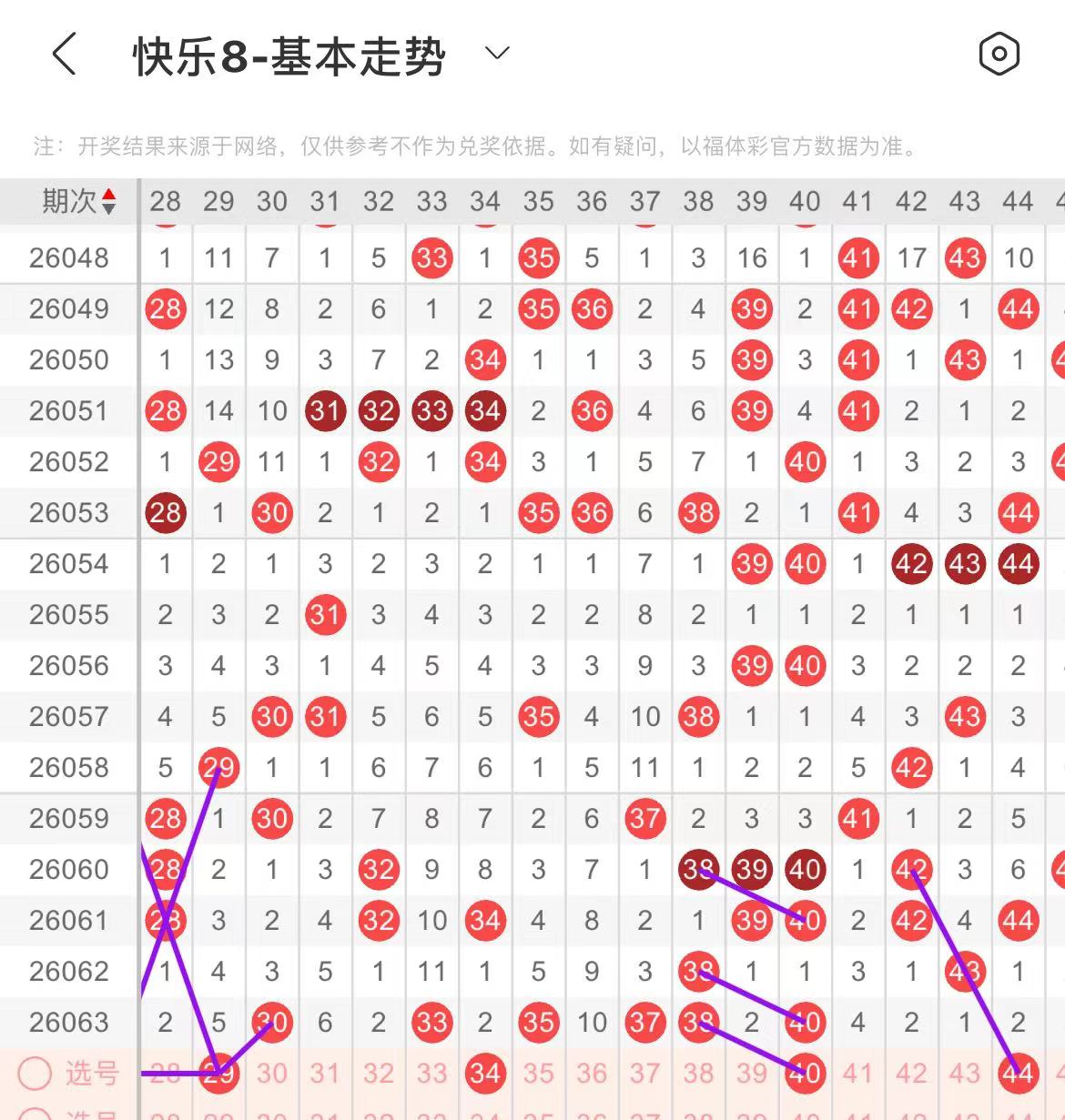Tap number 42 in the first 选号 row
The width and height of the screenshot is (1065, 1120).
911,1074
